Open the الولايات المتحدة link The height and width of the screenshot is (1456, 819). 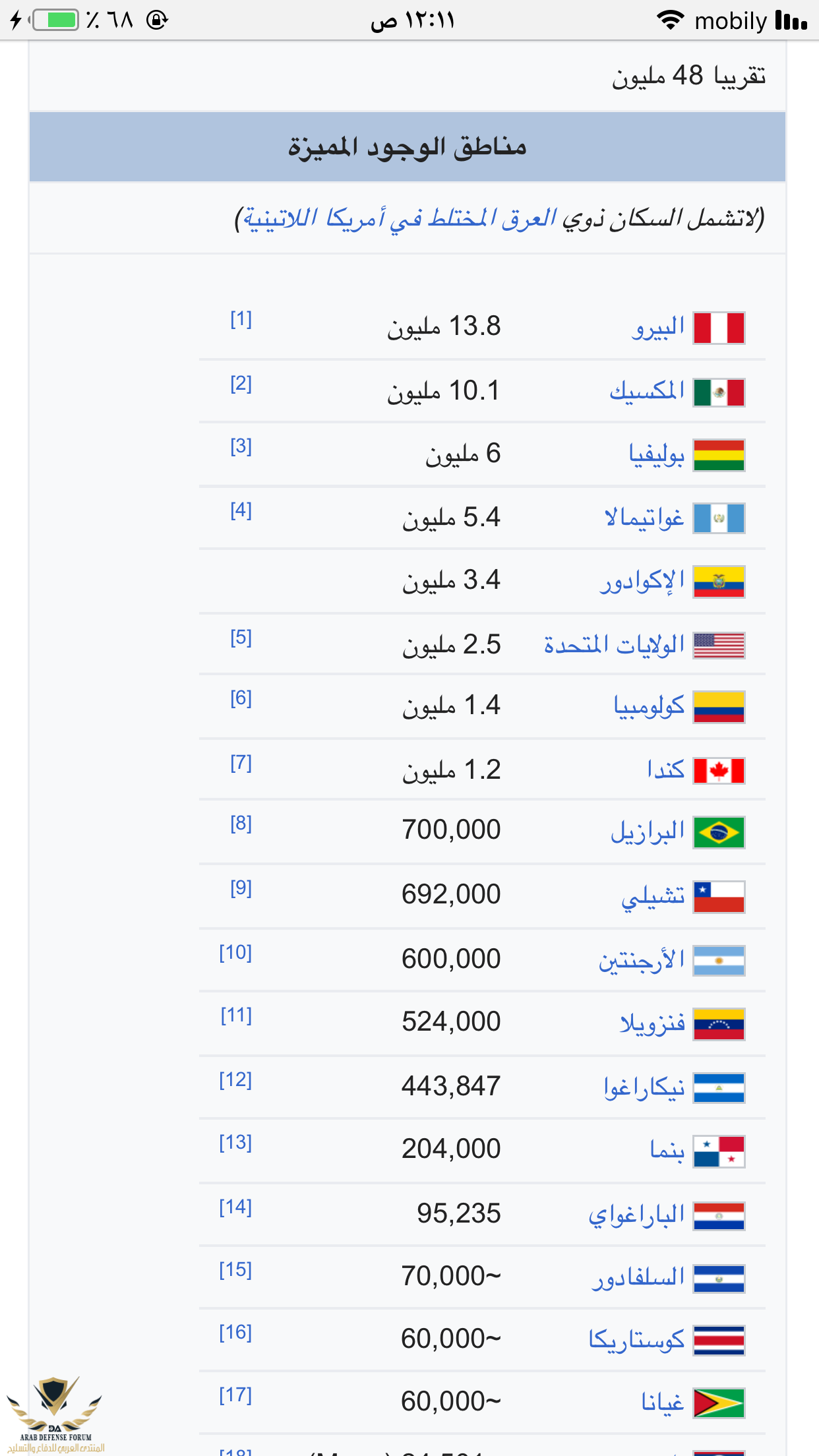click(x=614, y=645)
